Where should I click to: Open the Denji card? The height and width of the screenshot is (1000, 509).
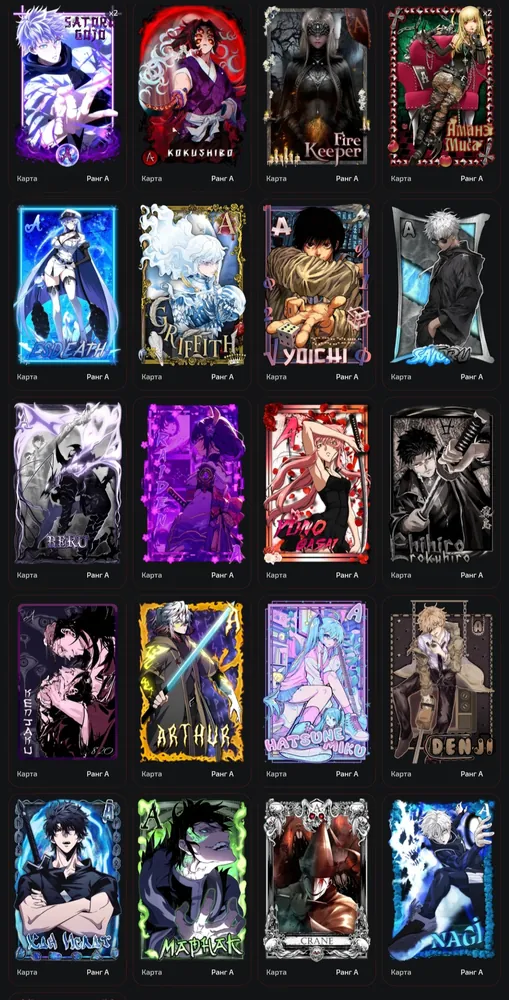[441, 682]
